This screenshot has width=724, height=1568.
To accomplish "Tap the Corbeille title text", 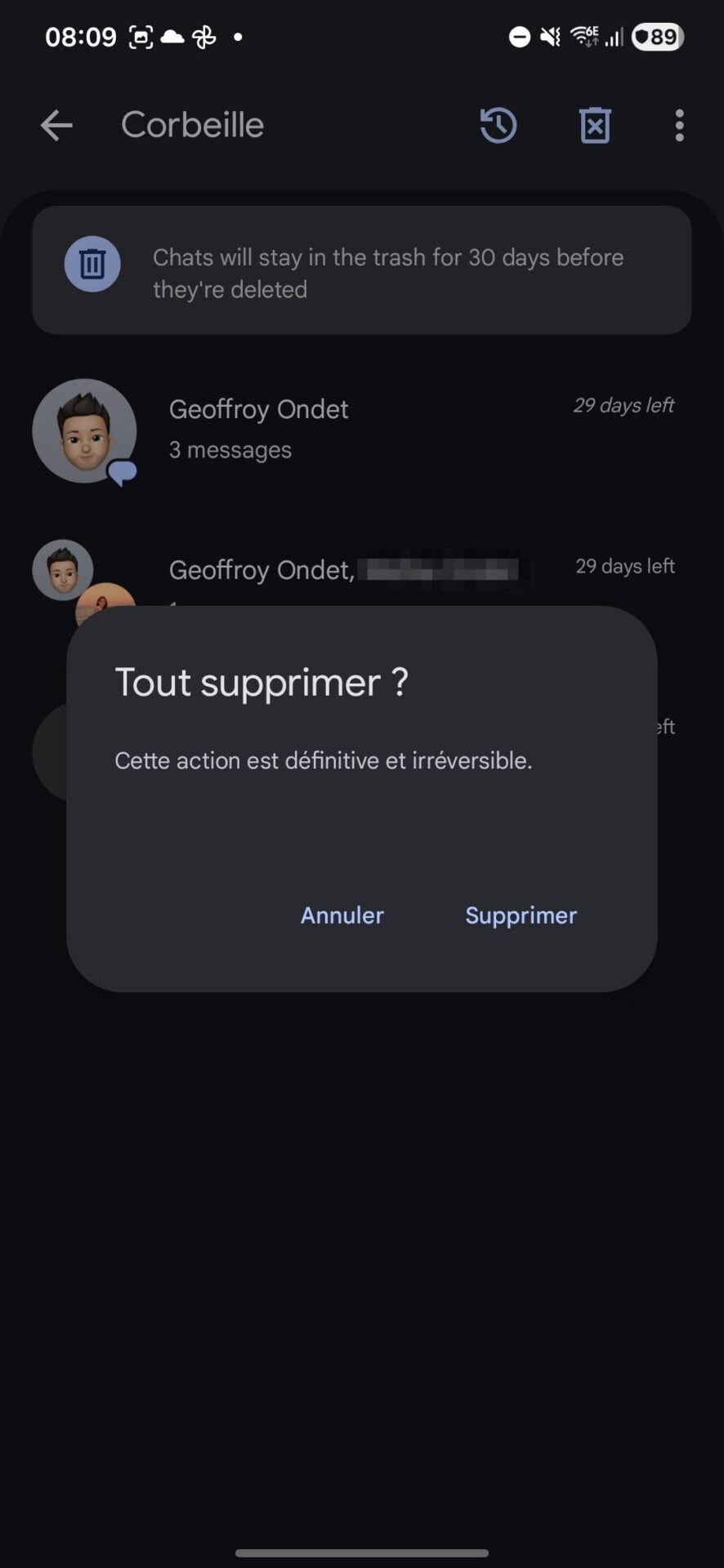I will [x=192, y=125].
